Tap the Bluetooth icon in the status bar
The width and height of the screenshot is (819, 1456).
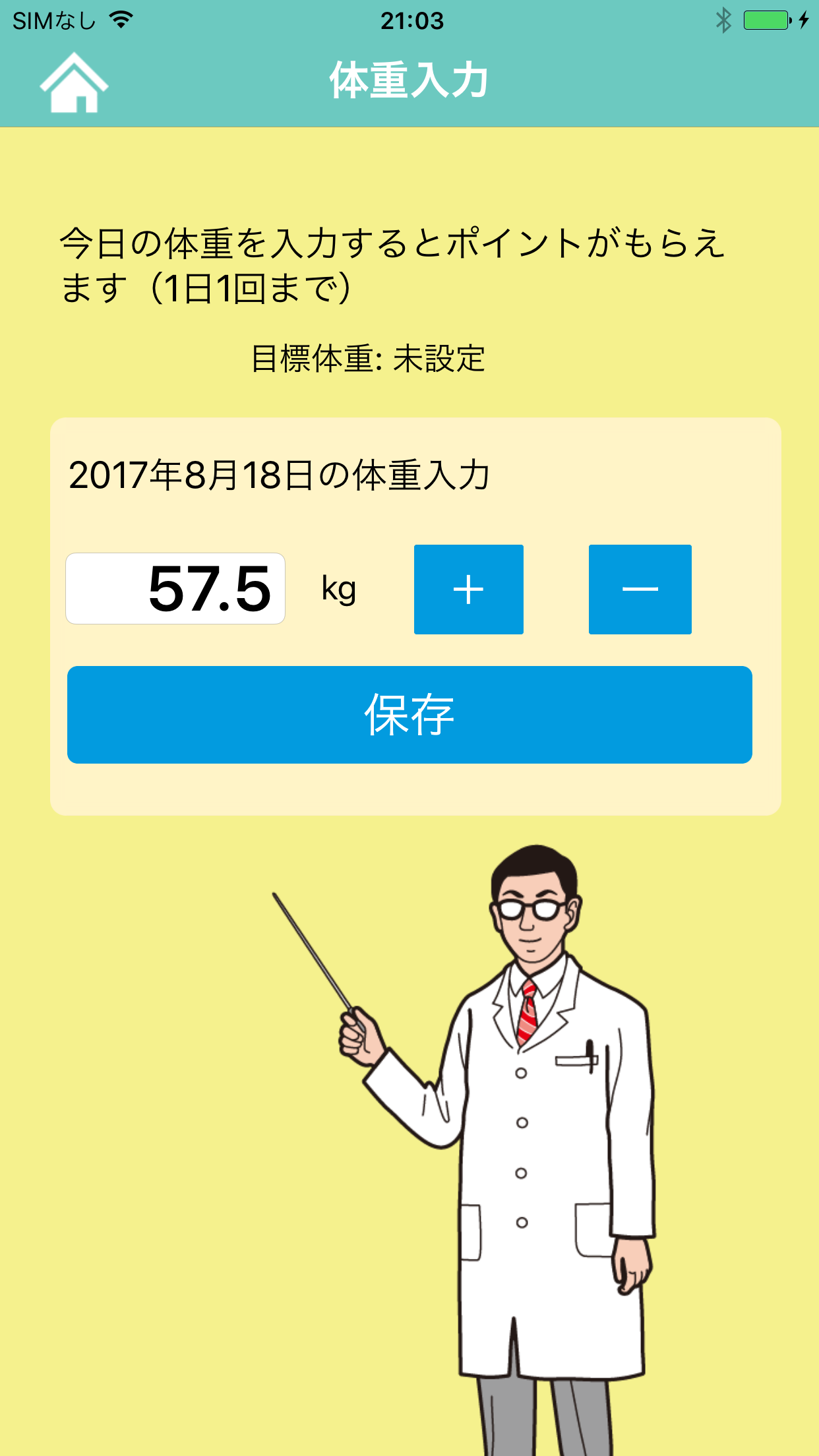click(725, 20)
